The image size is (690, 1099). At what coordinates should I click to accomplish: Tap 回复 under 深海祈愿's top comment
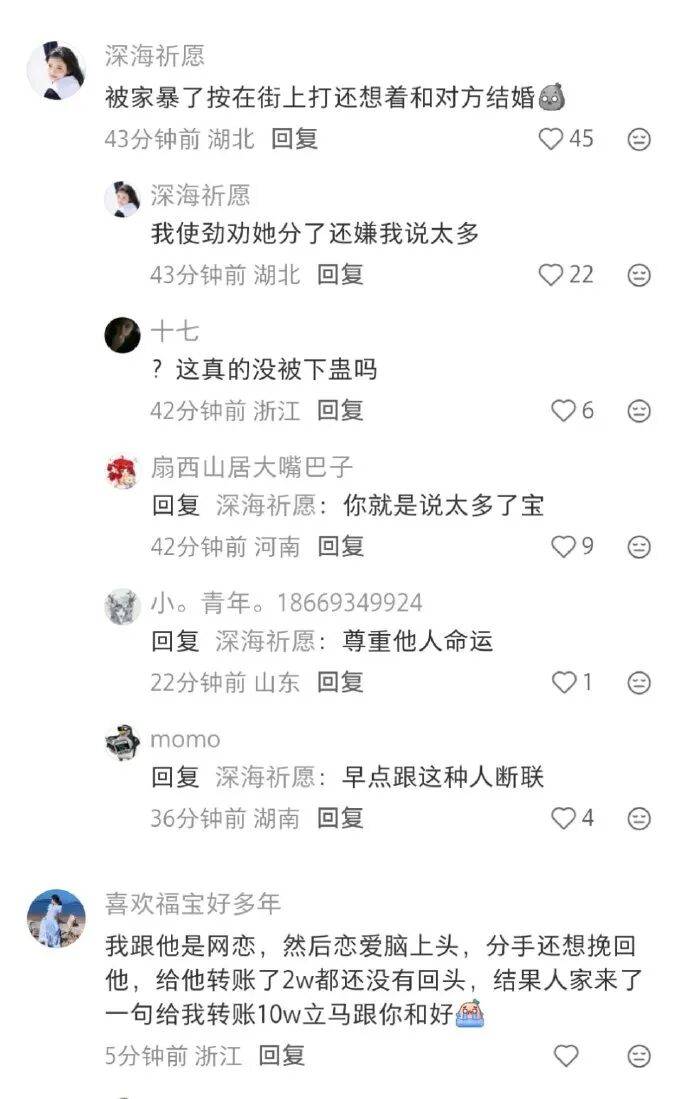pos(294,139)
